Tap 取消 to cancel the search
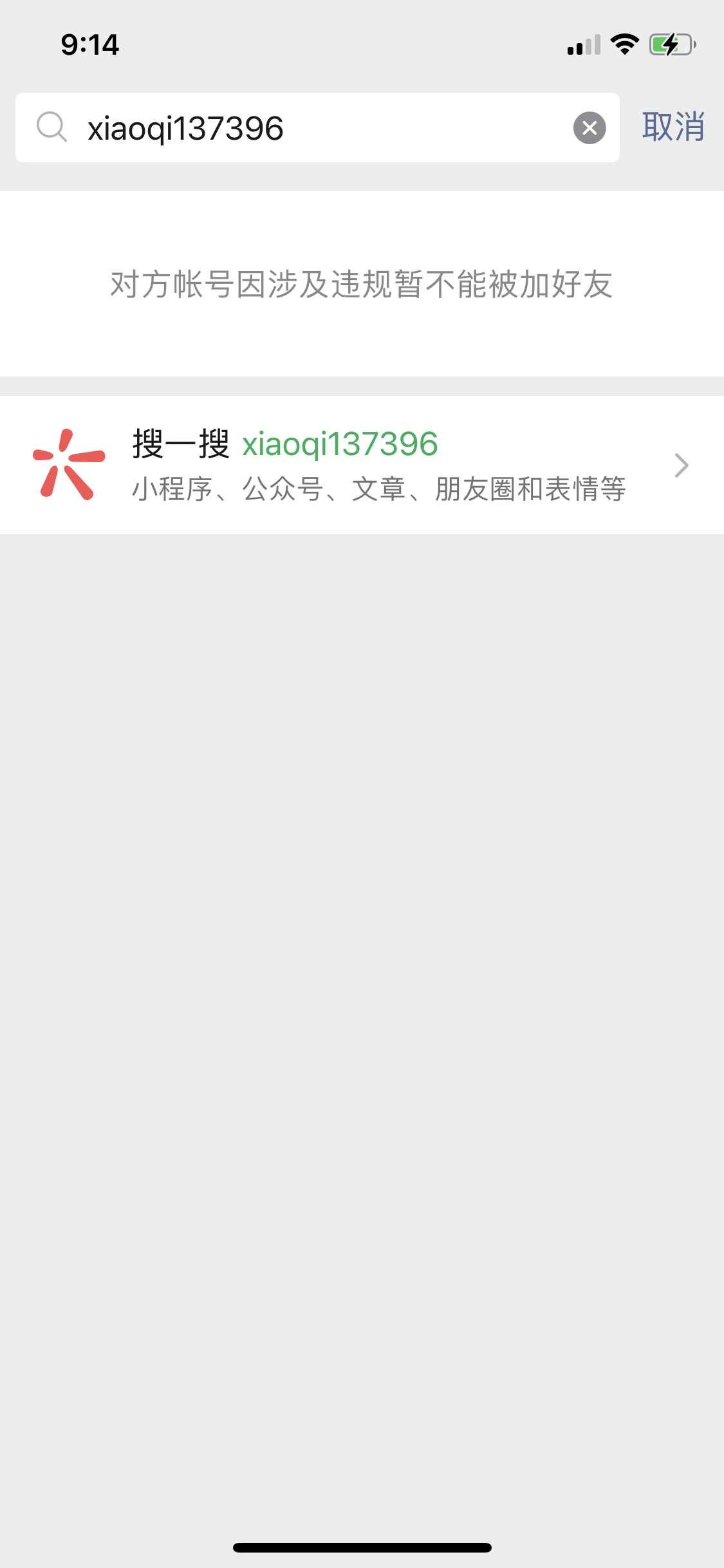The image size is (724, 1568). pyautogui.click(x=673, y=127)
